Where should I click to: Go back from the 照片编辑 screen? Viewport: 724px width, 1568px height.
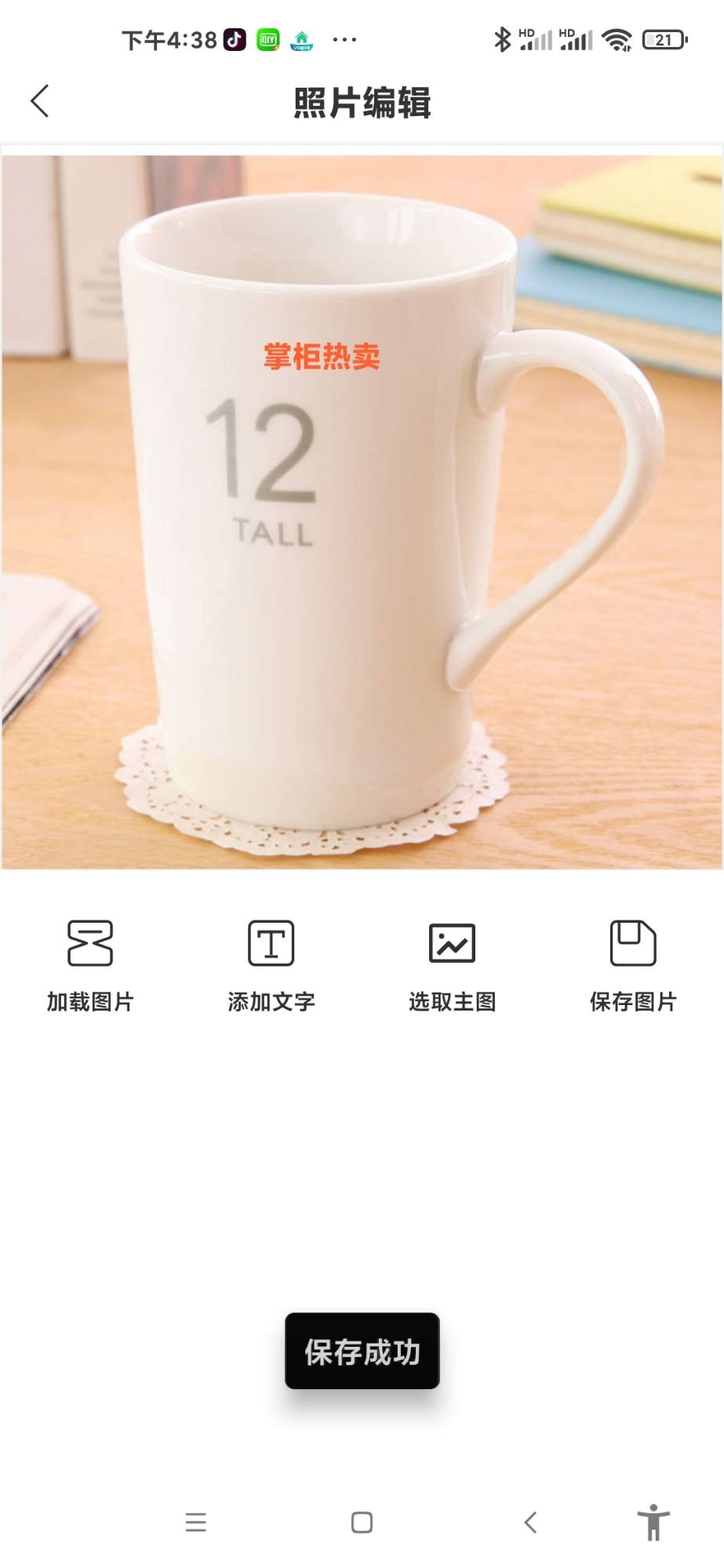point(40,101)
